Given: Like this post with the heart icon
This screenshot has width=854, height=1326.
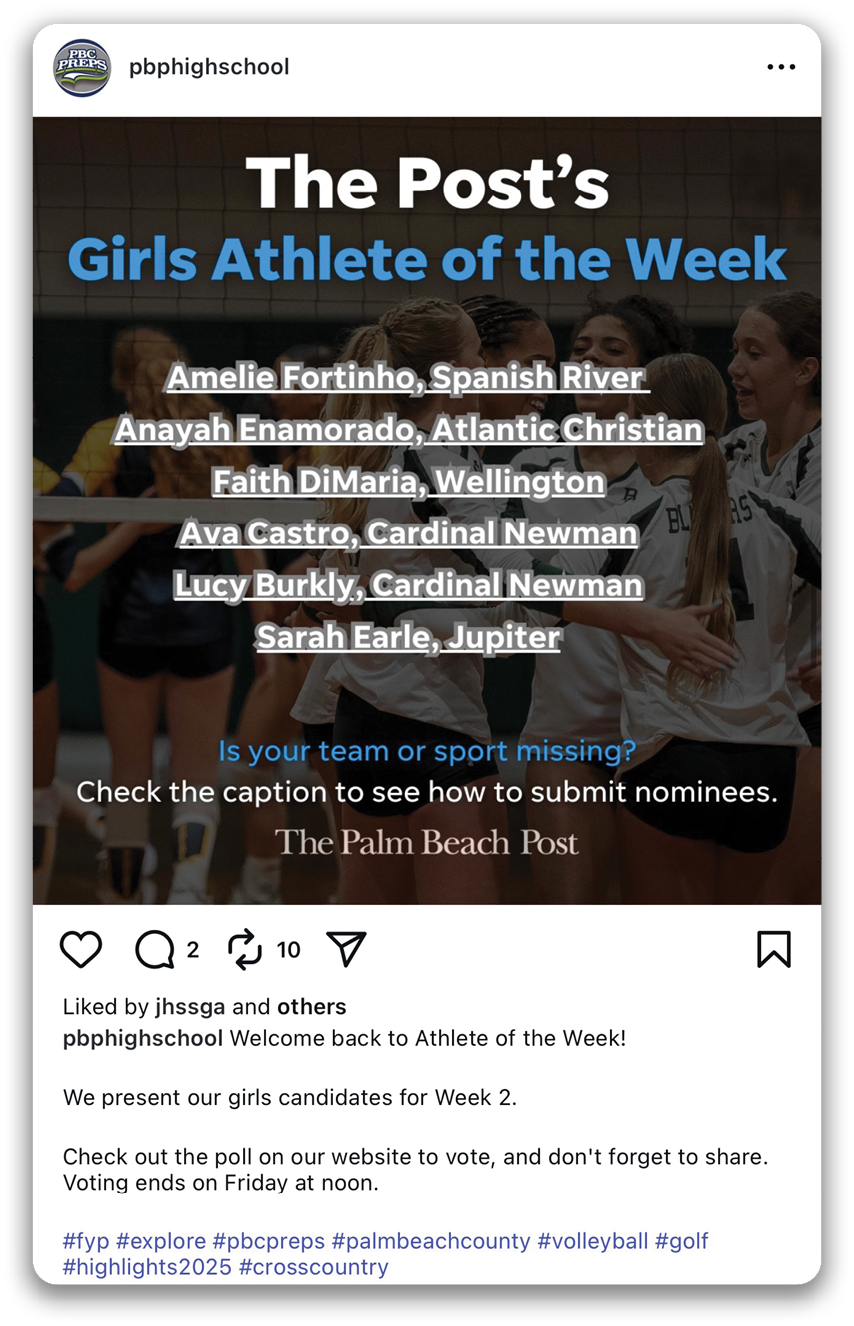Looking at the screenshot, I should [x=81, y=949].
